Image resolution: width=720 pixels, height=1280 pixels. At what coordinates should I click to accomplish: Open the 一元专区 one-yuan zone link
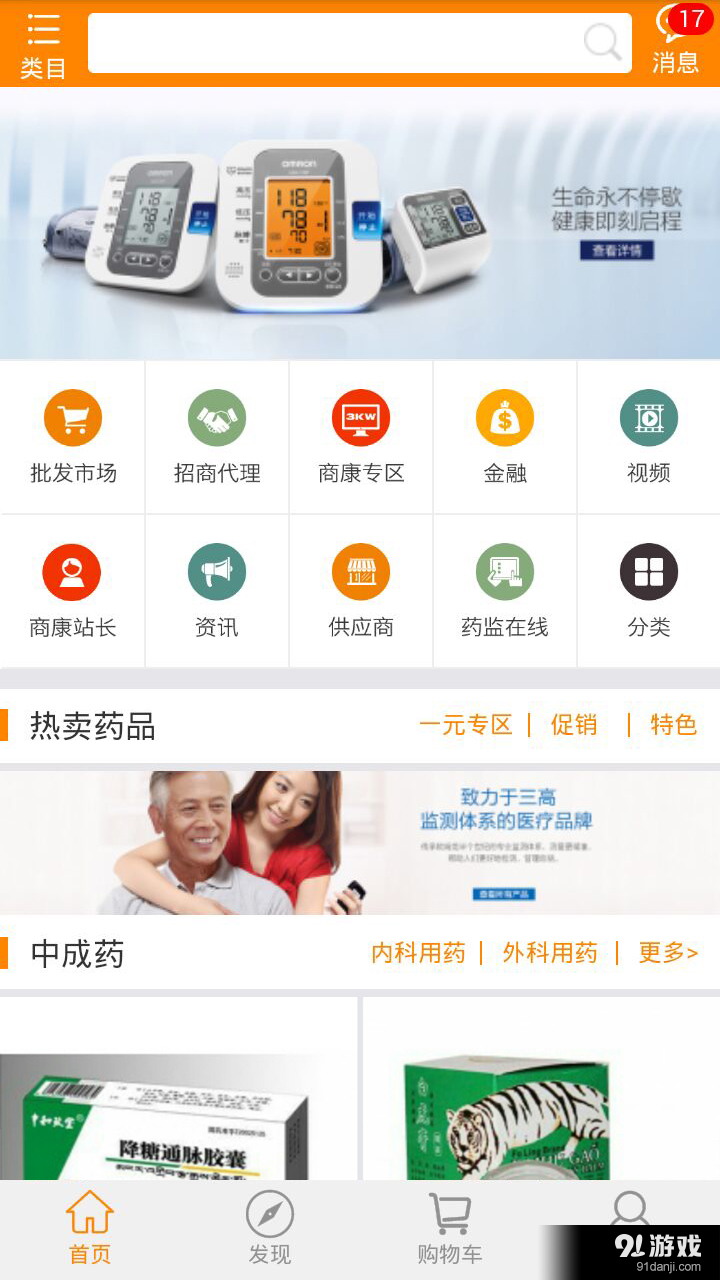pos(466,726)
